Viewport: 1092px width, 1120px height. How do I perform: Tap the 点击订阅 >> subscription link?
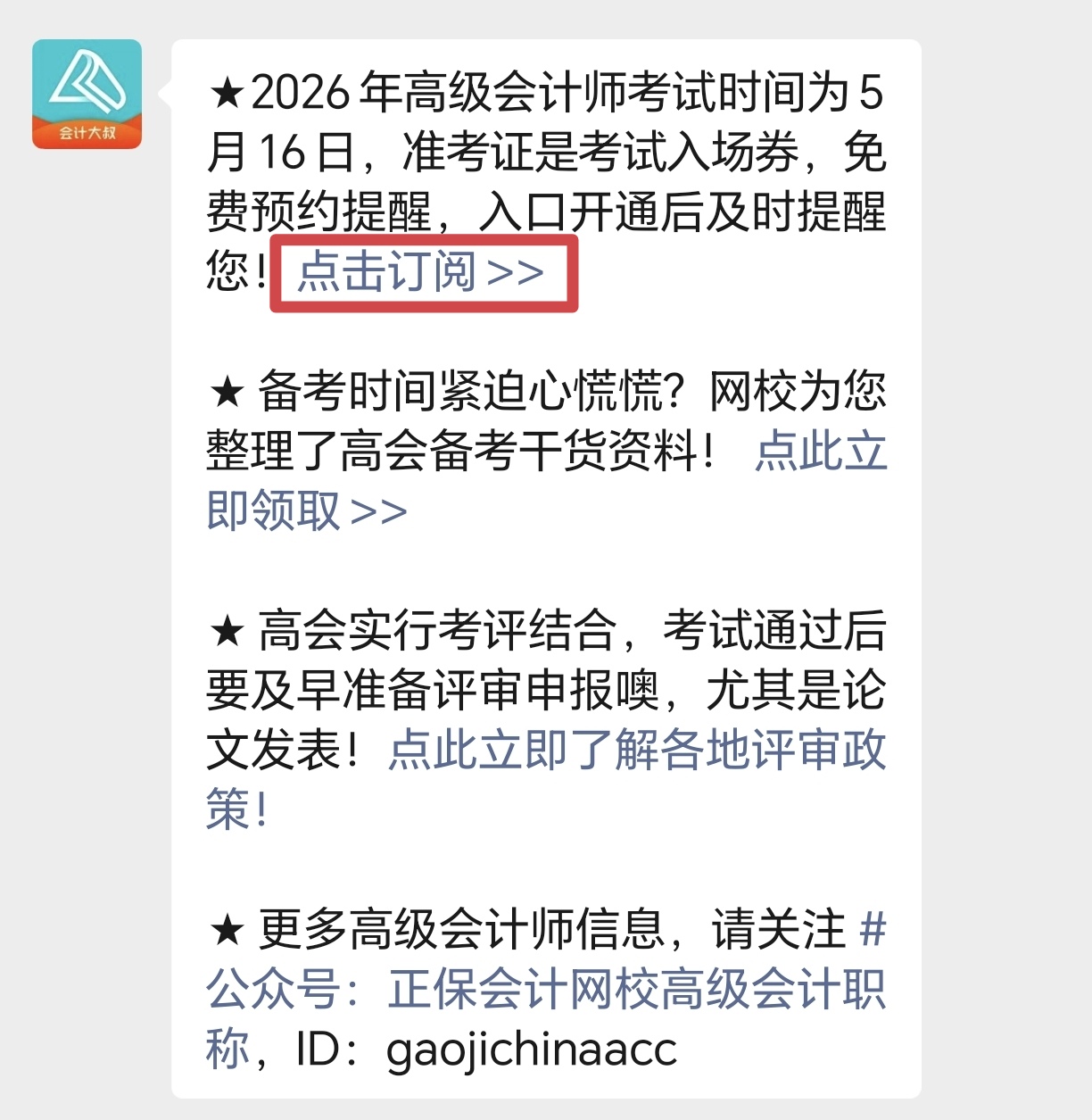click(x=421, y=272)
